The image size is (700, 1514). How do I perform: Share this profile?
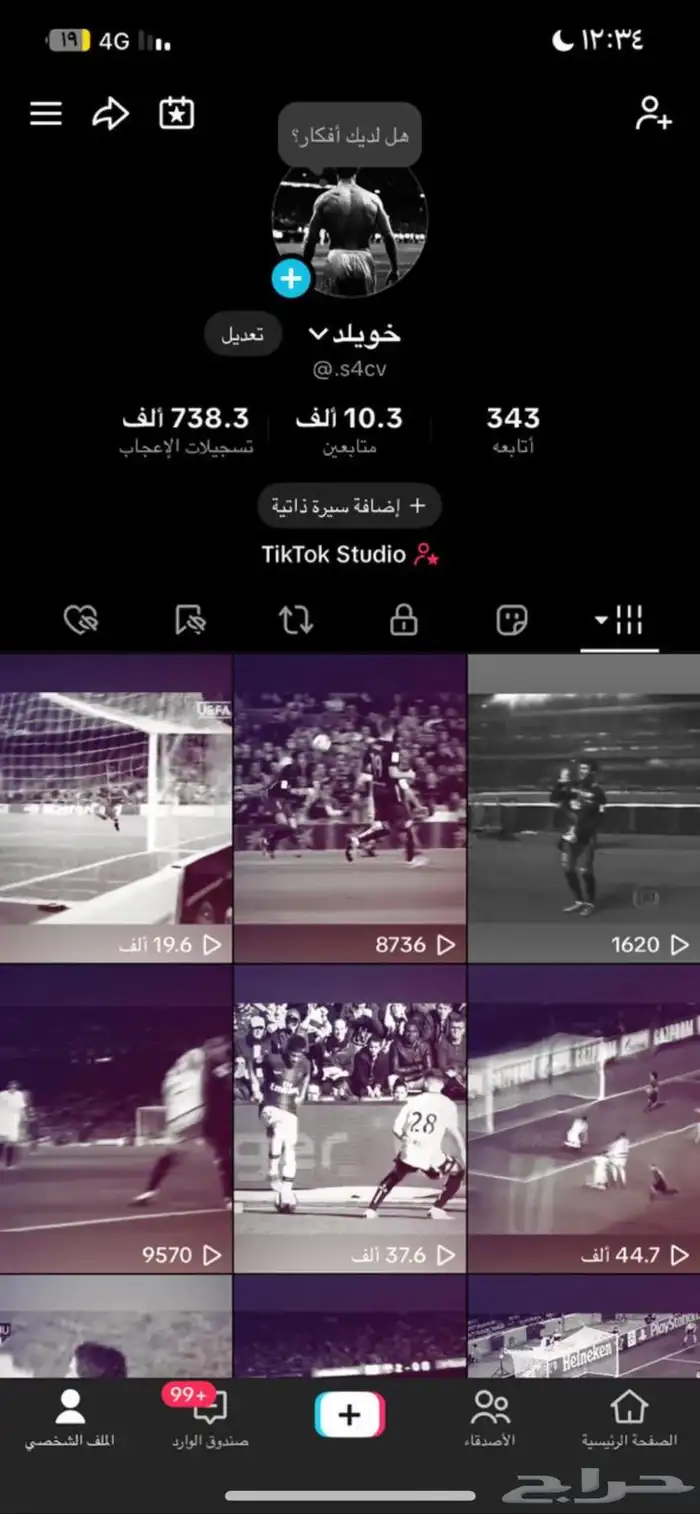[x=110, y=114]
